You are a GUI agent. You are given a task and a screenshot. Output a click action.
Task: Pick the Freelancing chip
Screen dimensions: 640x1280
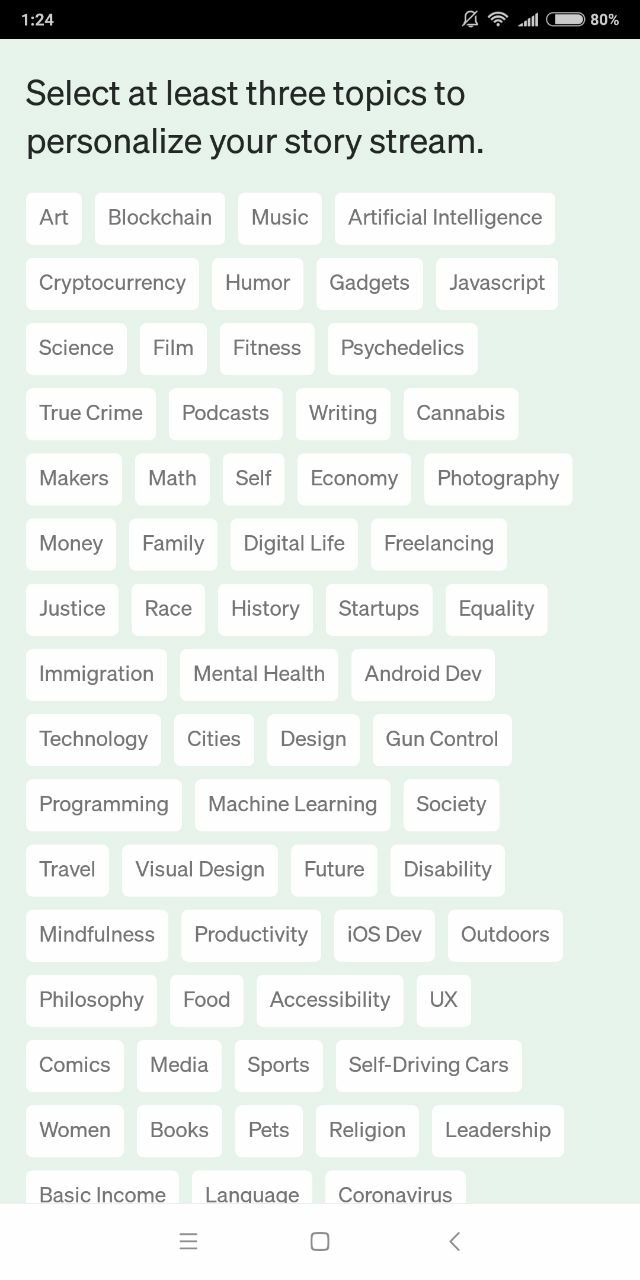tap(439, 543)
